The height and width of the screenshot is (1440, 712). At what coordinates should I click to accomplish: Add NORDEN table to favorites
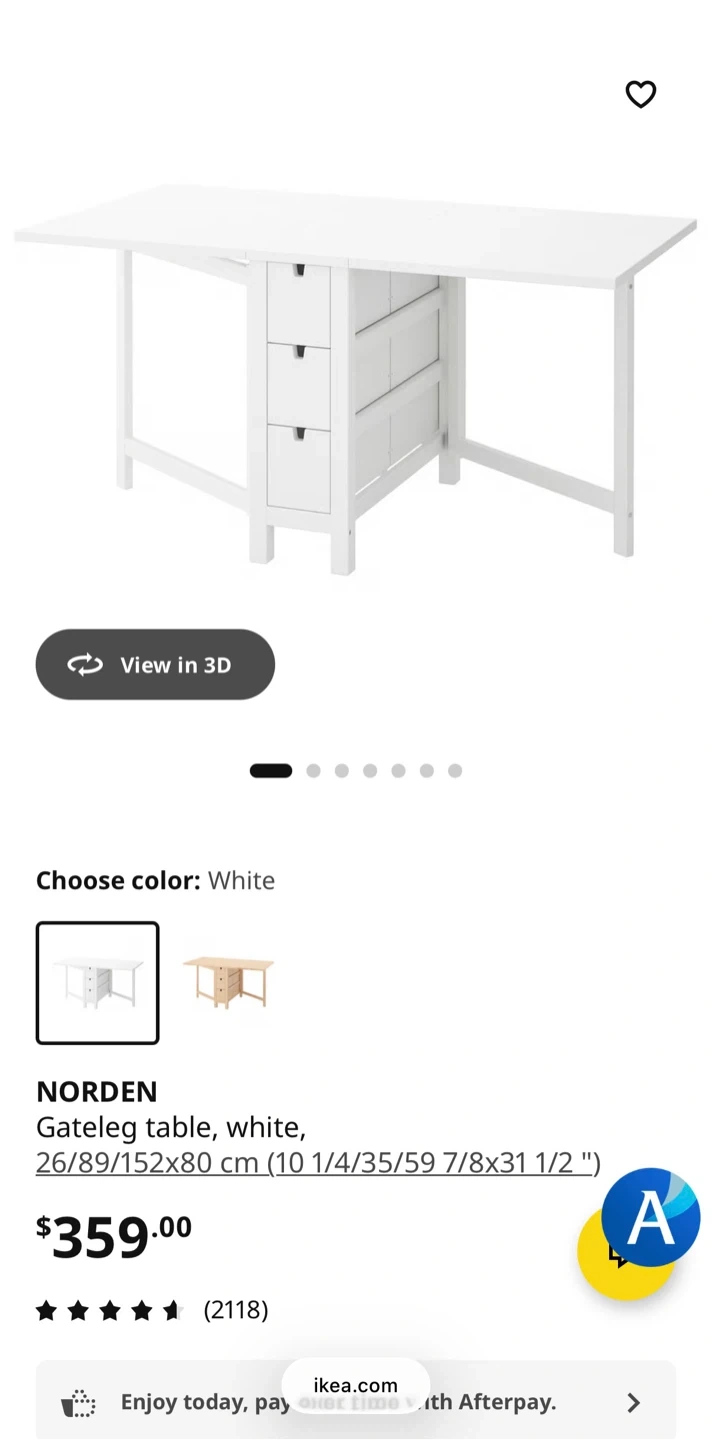[x=640, y=94]
